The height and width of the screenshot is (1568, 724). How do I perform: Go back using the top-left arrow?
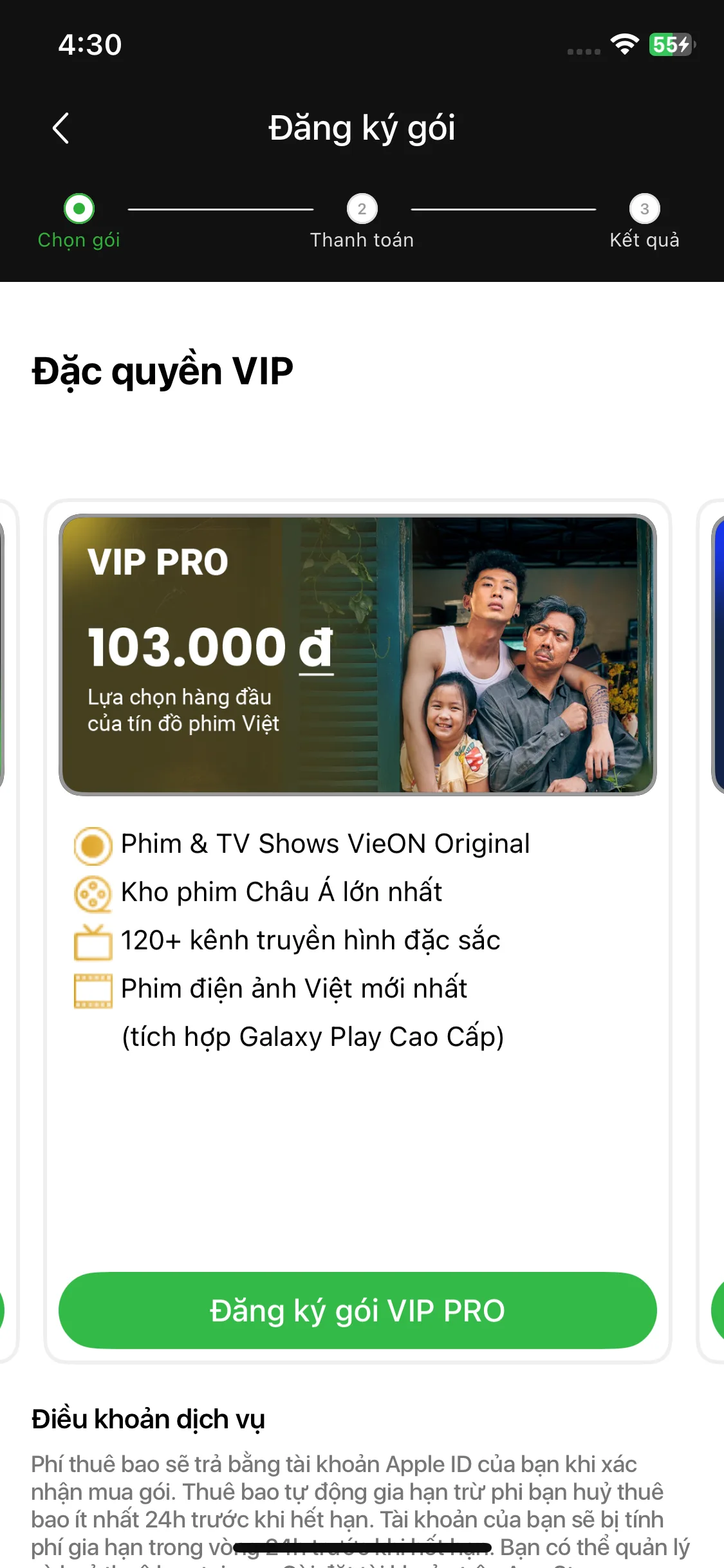pyautogui.click(x=60, y=128)
